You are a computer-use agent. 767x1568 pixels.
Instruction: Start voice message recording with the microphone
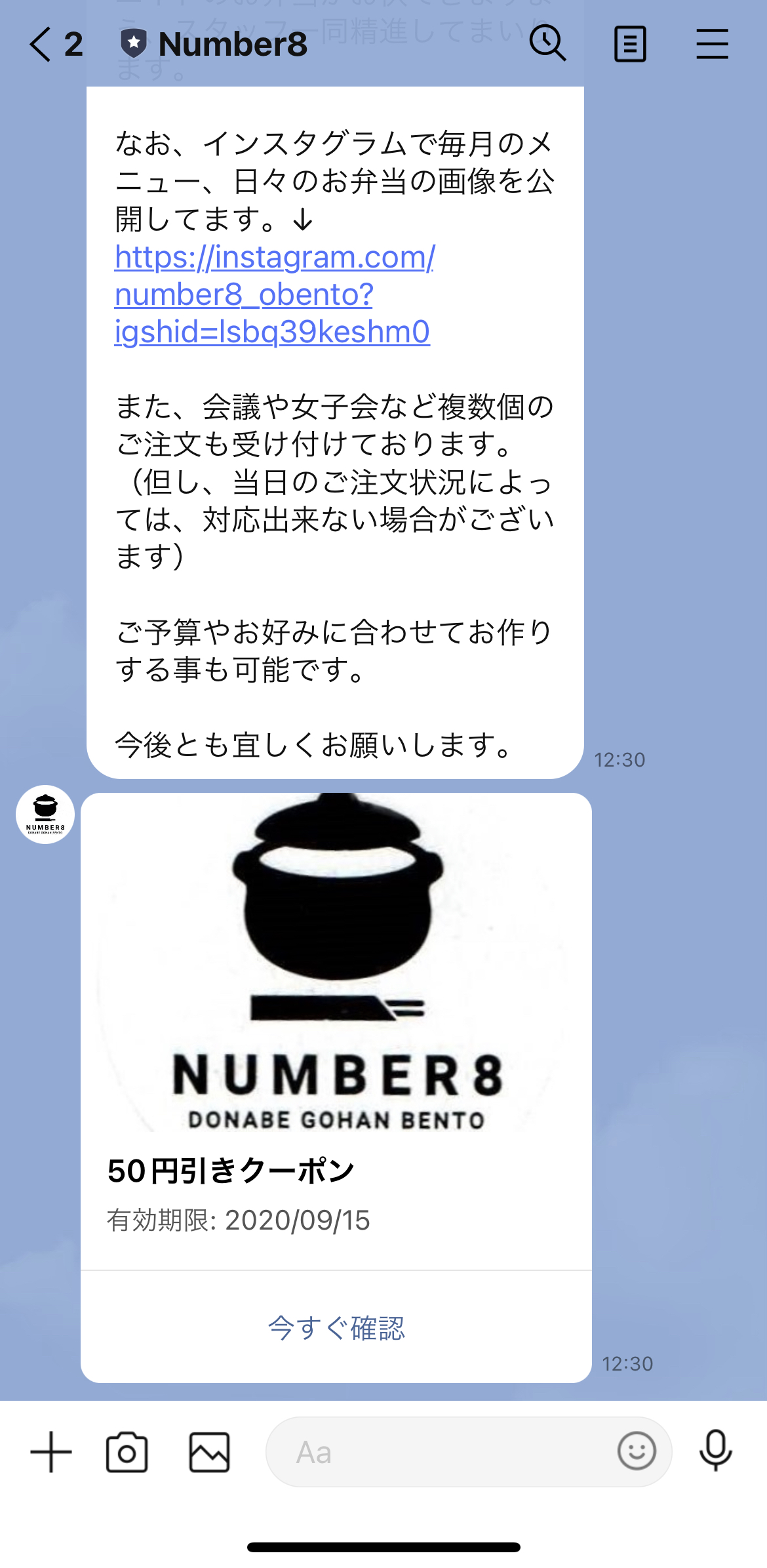716,1452
